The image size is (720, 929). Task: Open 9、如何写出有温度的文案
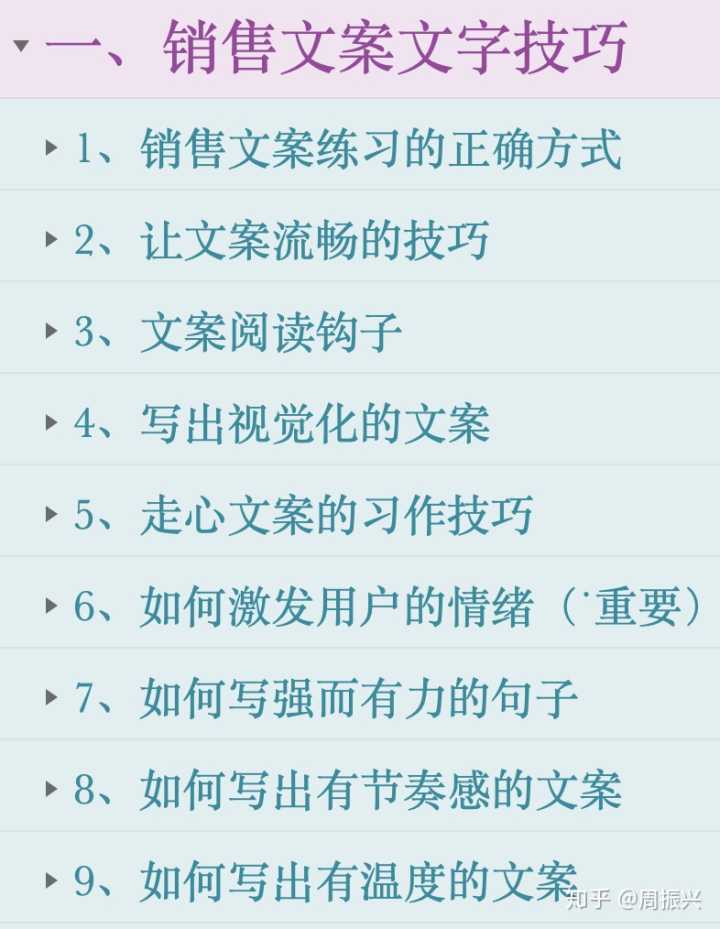click(358, 880)
